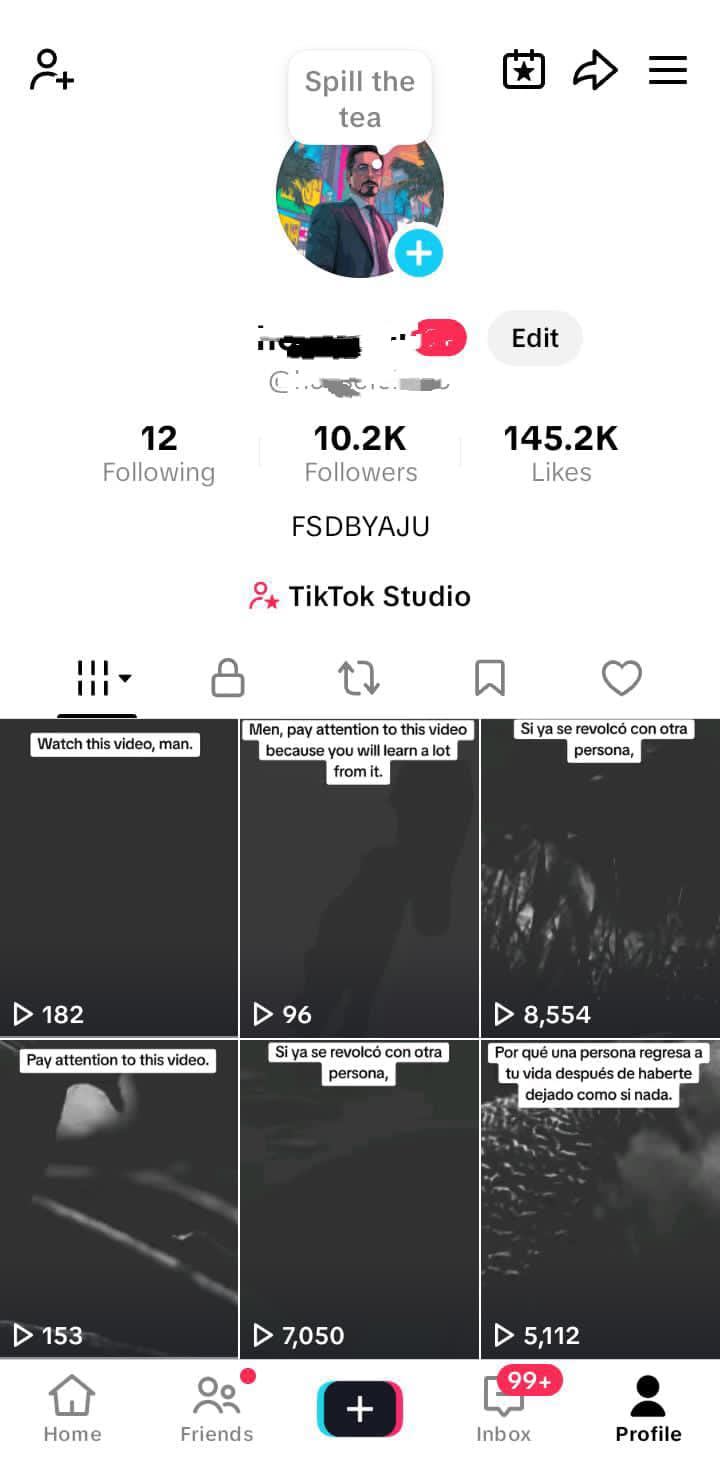Tap the Spill the tea note bubble
This screenshot has width=720, height=1473.
click(x=360, y=99)
